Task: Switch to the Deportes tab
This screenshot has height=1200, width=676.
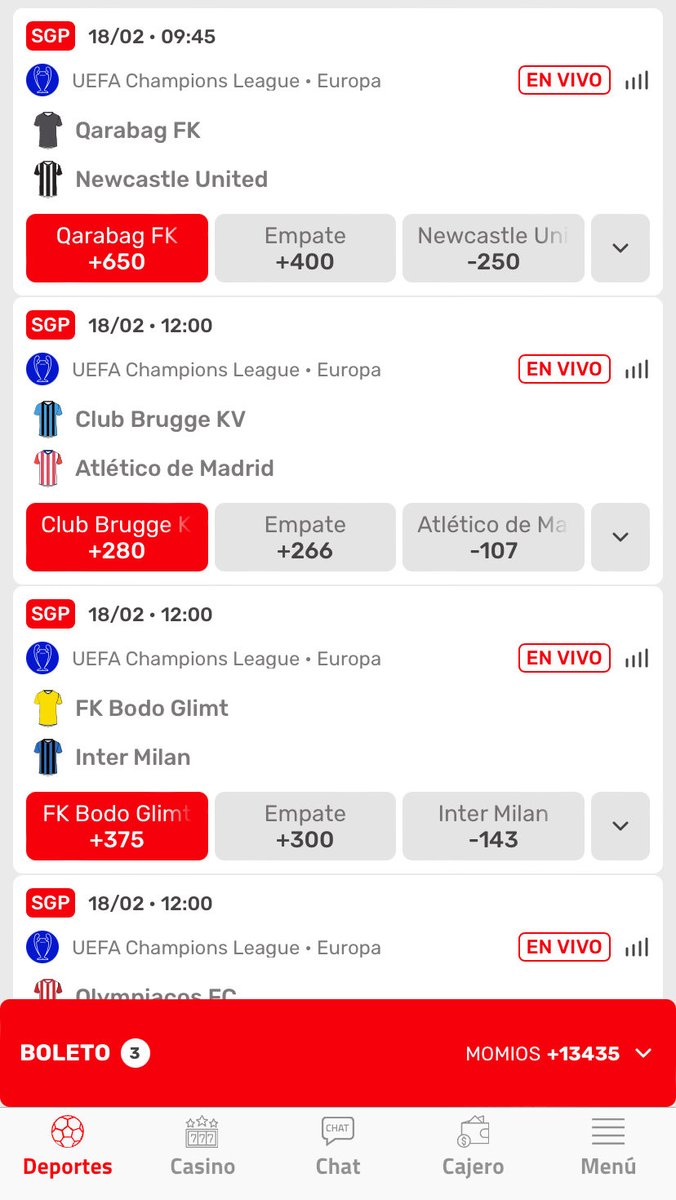Action: coord(67,1147)
